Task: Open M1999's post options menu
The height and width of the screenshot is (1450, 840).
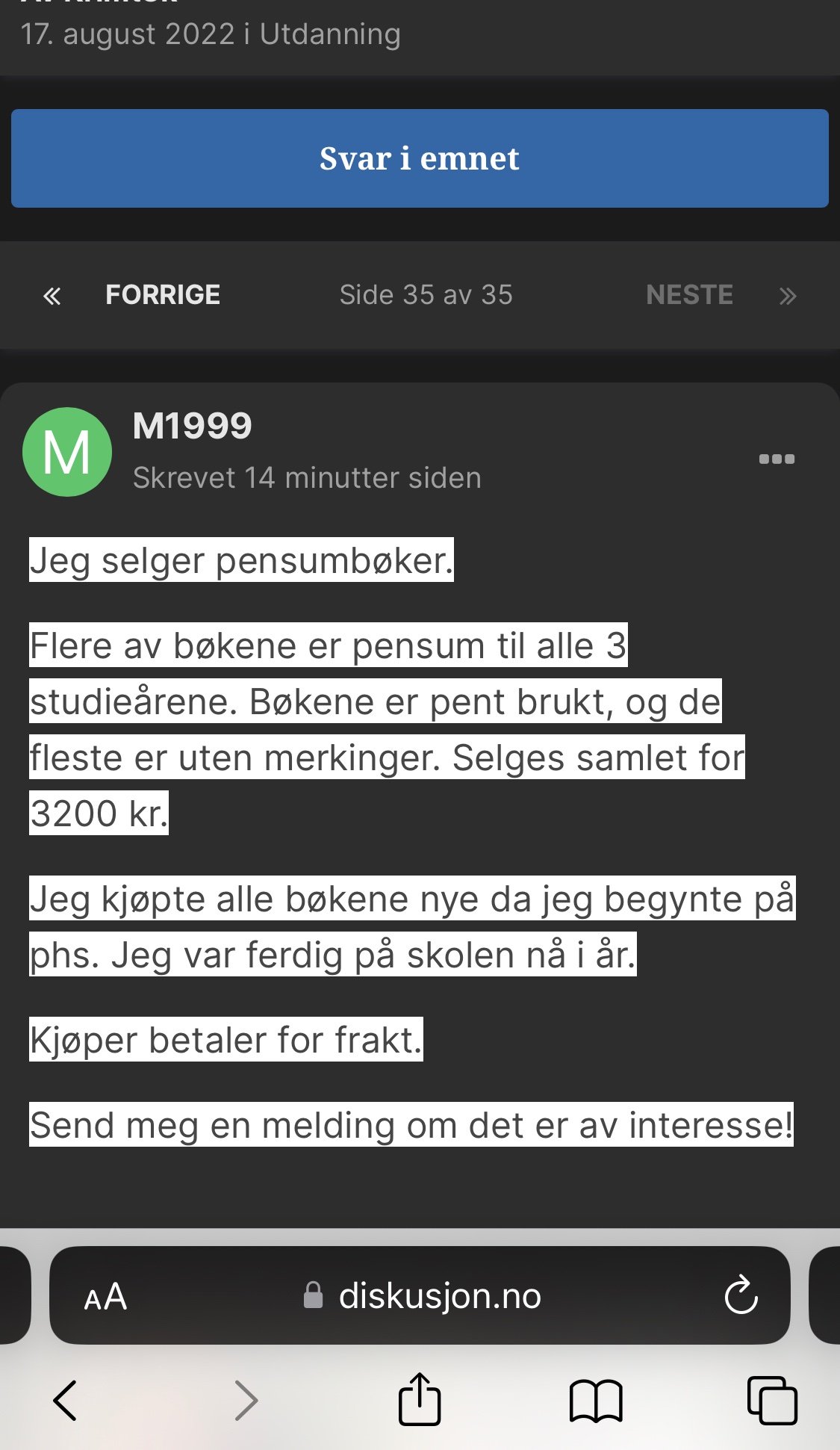Action: 777,459
